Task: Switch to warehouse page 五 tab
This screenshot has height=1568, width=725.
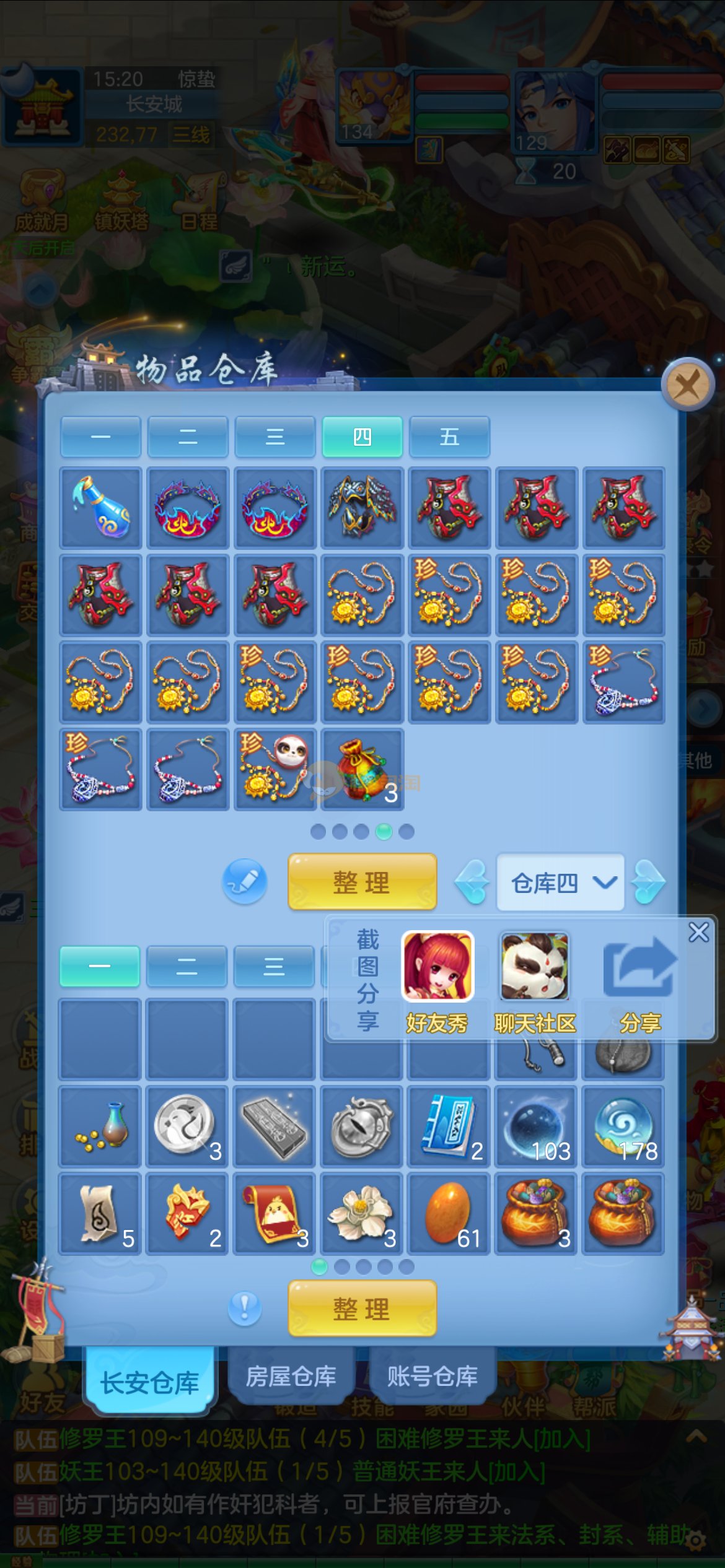Action: (x=449, y=437)
